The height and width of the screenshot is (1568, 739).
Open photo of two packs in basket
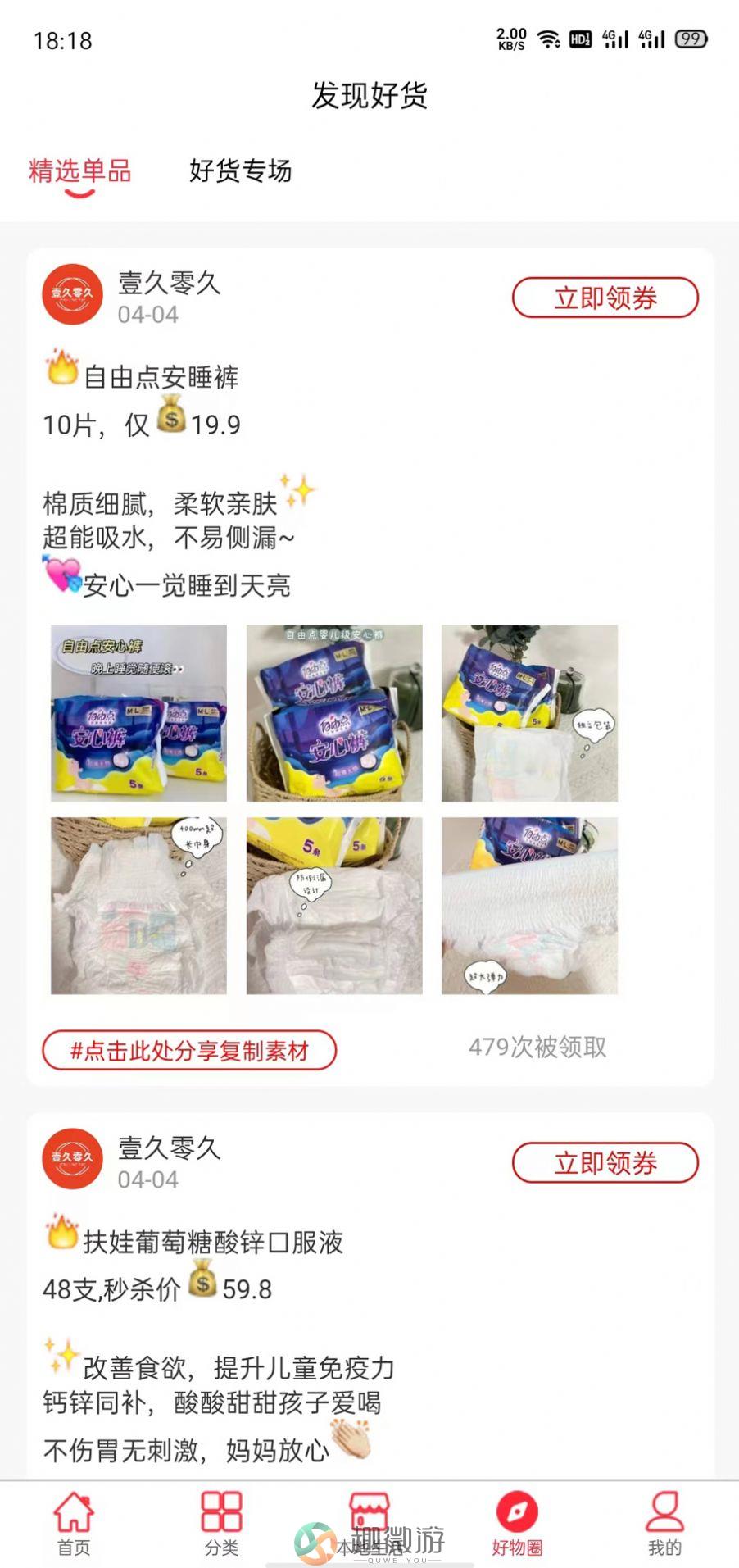click(334, 713)
